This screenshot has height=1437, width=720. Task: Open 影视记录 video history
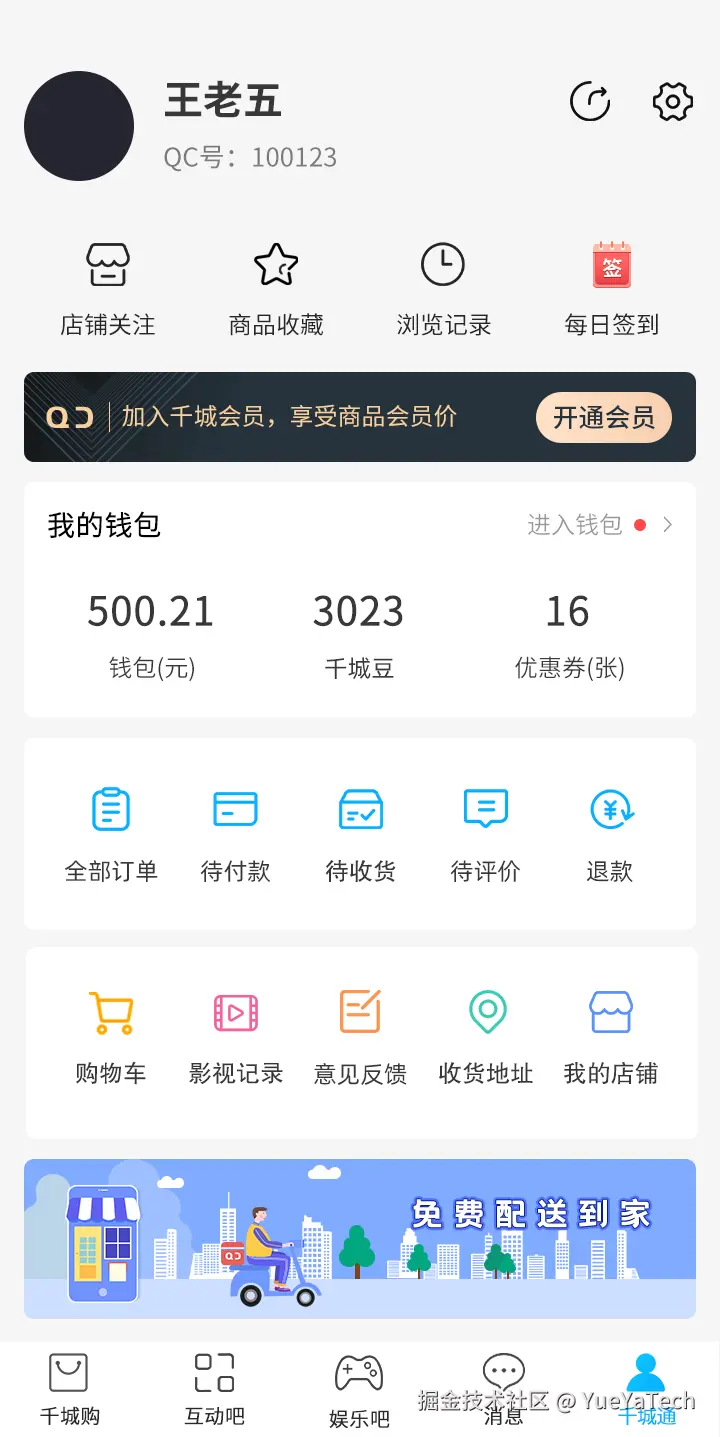(235, 1035)
